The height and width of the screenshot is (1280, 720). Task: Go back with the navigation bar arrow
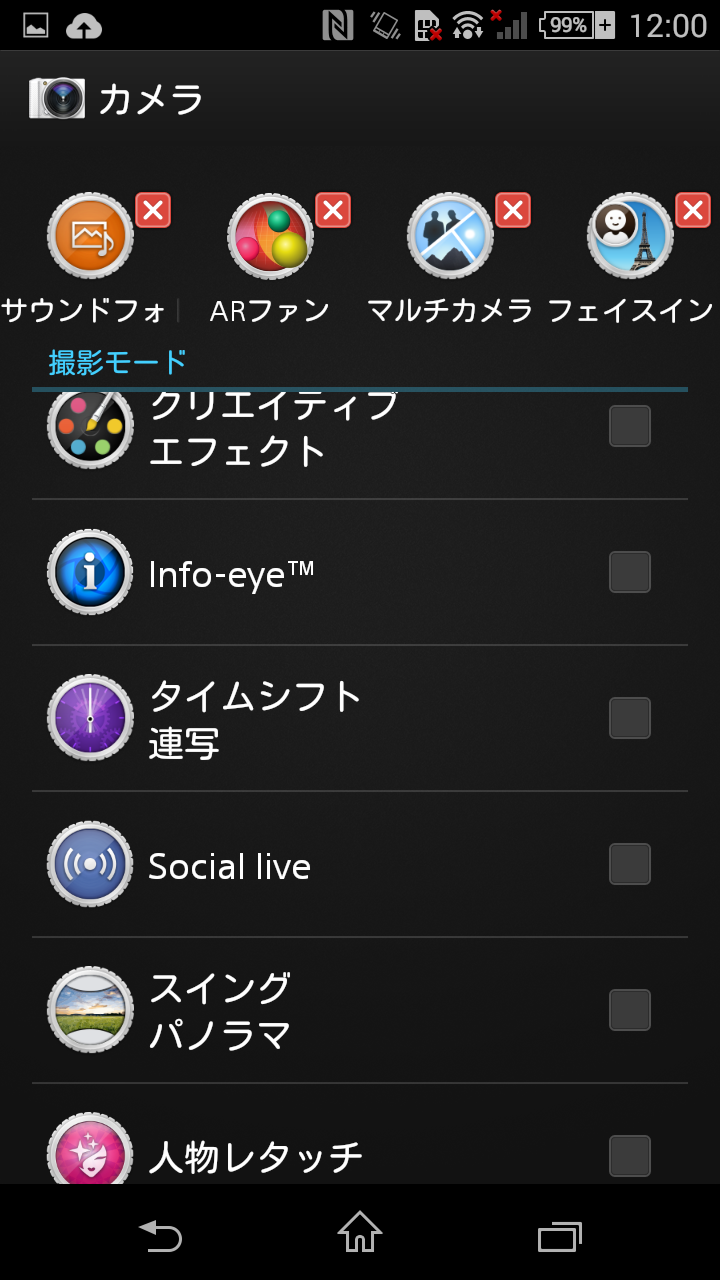[x=160, y=1236]
